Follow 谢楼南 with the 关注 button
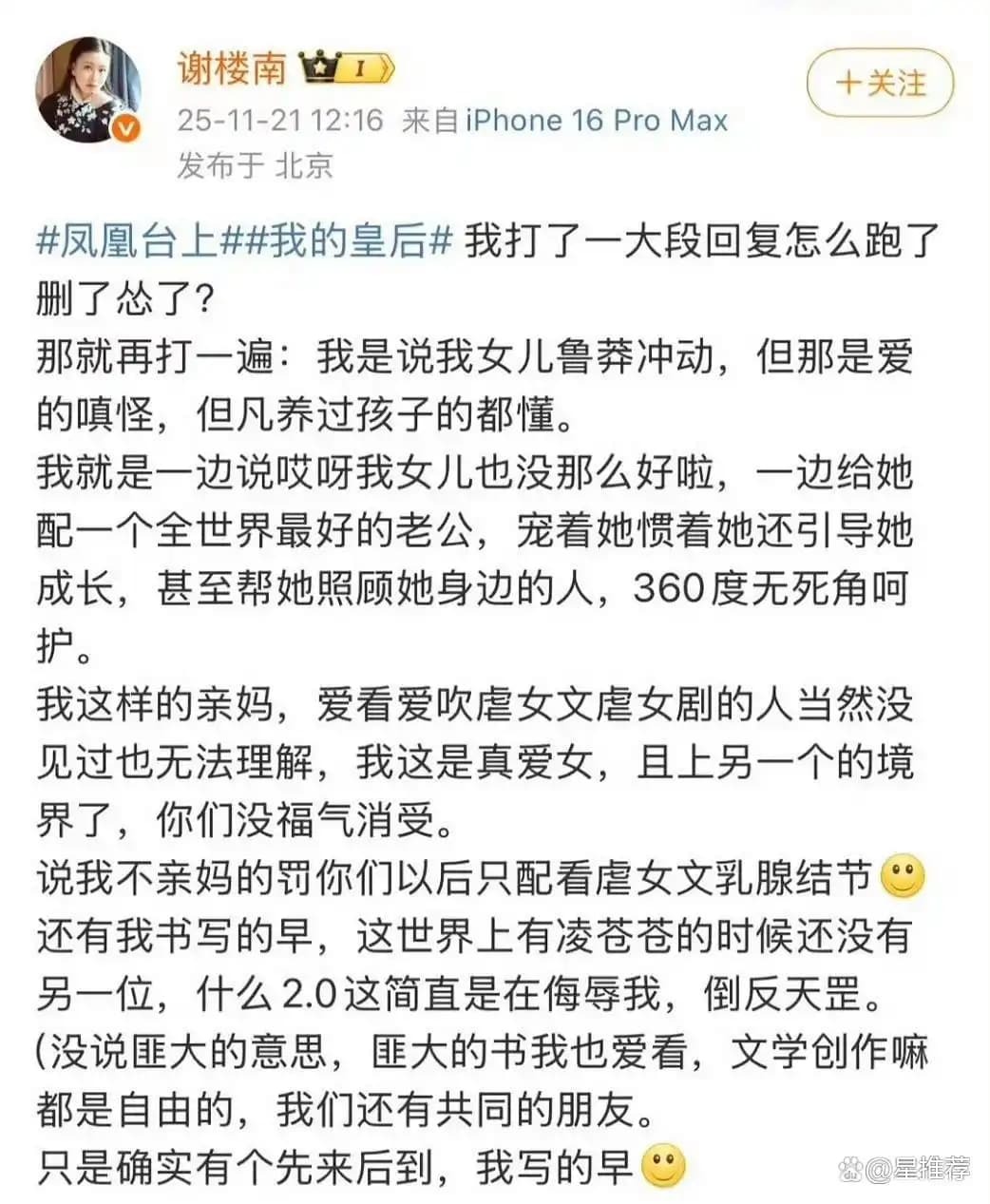 coord(880,83)
